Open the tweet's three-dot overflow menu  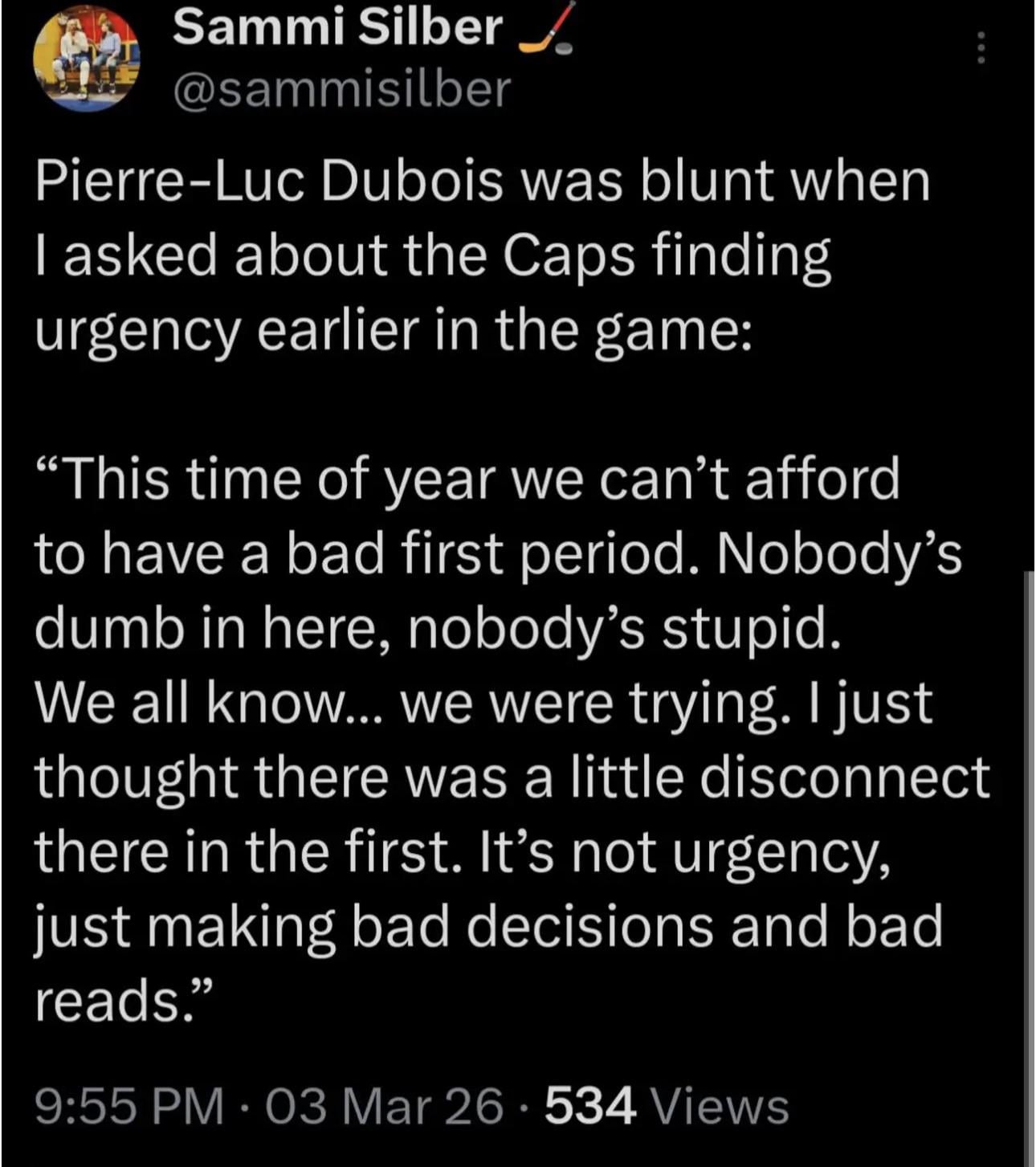[980, 49]
